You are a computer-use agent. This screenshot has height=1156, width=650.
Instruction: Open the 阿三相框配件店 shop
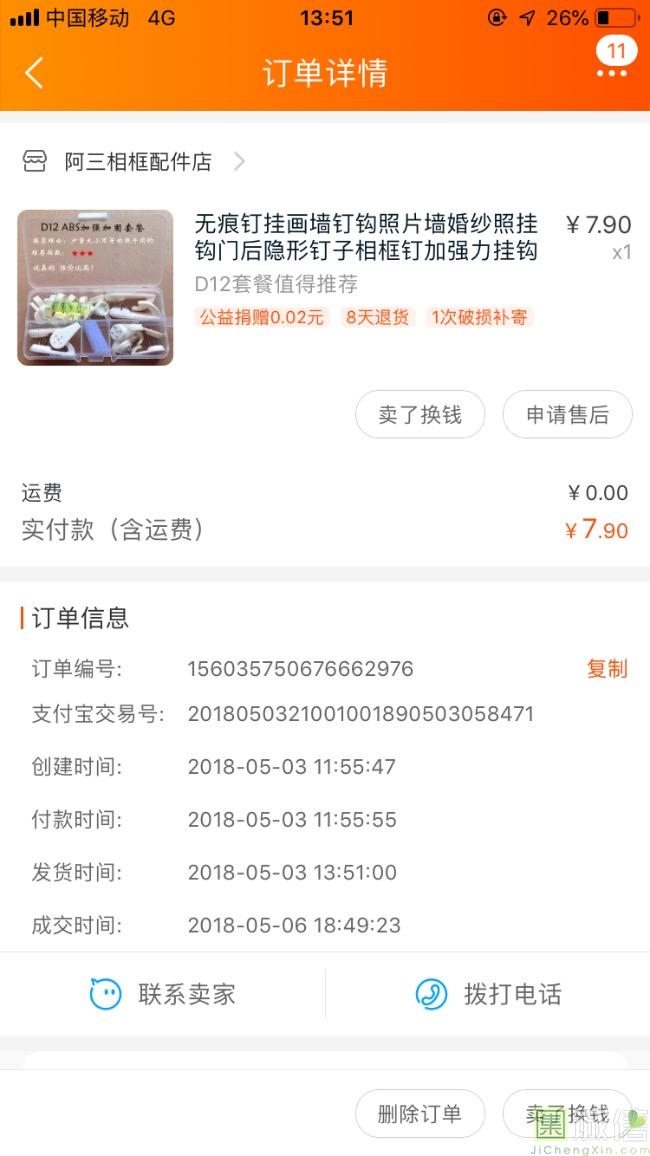(133, 161)
